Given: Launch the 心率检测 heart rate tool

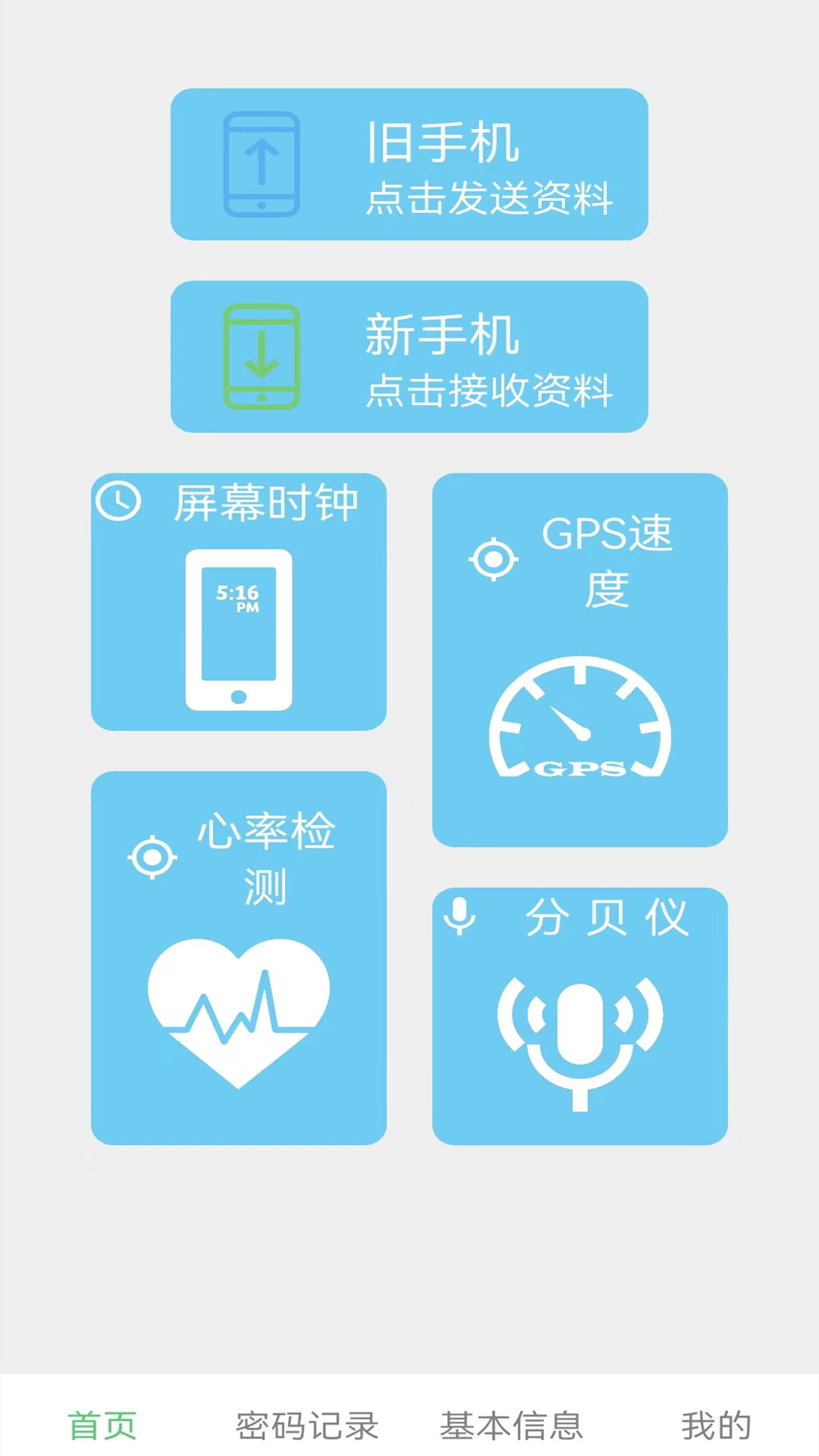Looking at the screenshot, I should pyautogui.click(x=238, y=955).
